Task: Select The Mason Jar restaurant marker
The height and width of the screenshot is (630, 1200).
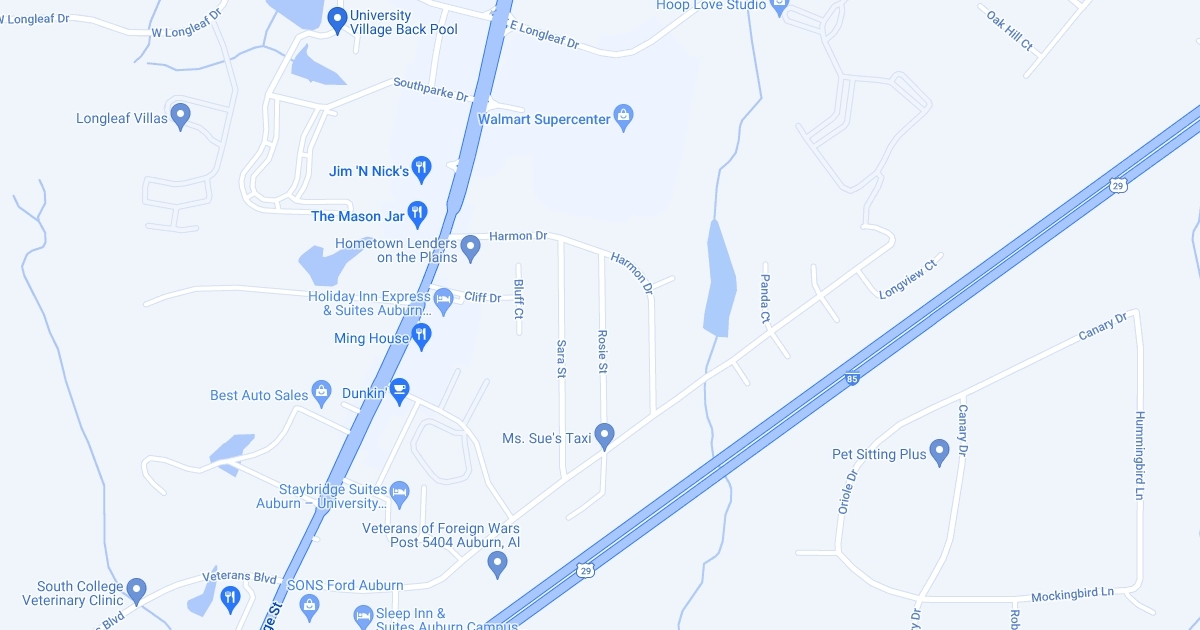Action: tap(418, 213)
